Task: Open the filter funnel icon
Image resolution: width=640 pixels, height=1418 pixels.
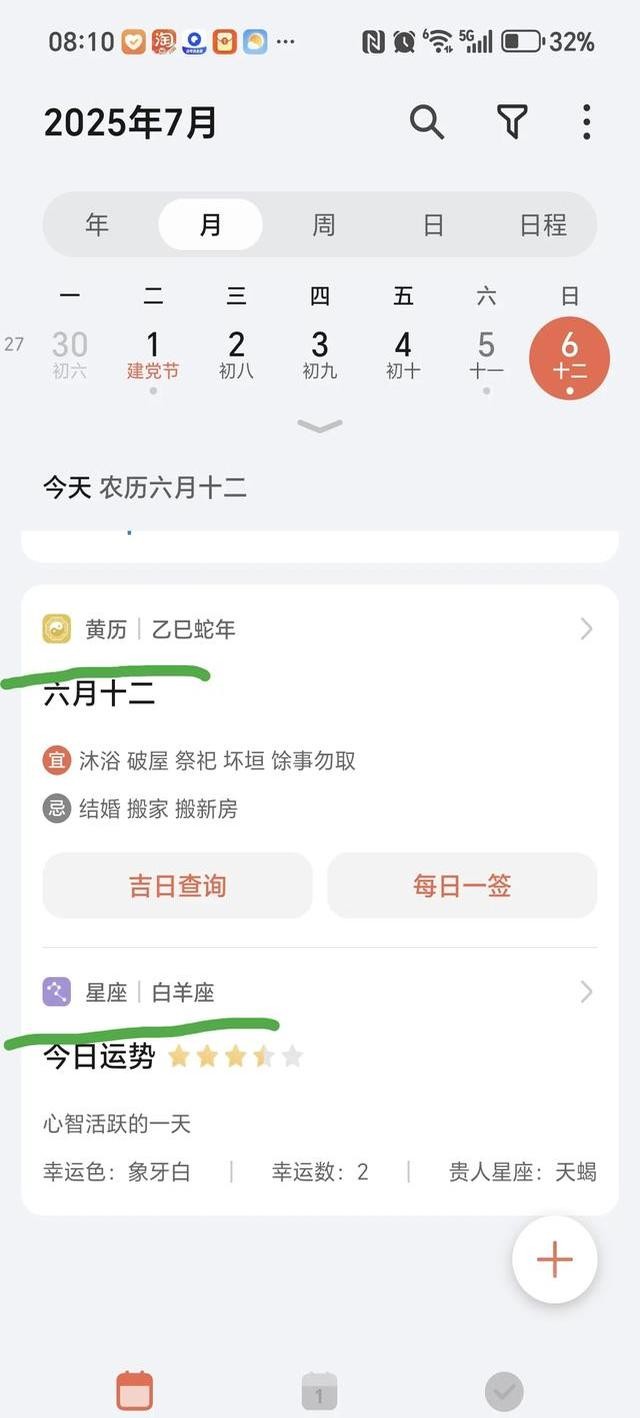Action: coord(512,122)
